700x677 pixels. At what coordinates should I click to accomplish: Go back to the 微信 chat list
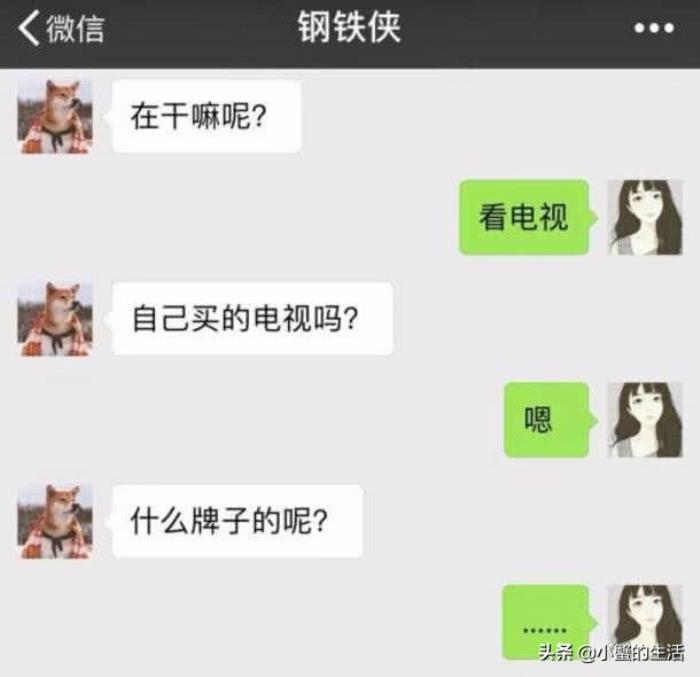(x=60, y=28)
